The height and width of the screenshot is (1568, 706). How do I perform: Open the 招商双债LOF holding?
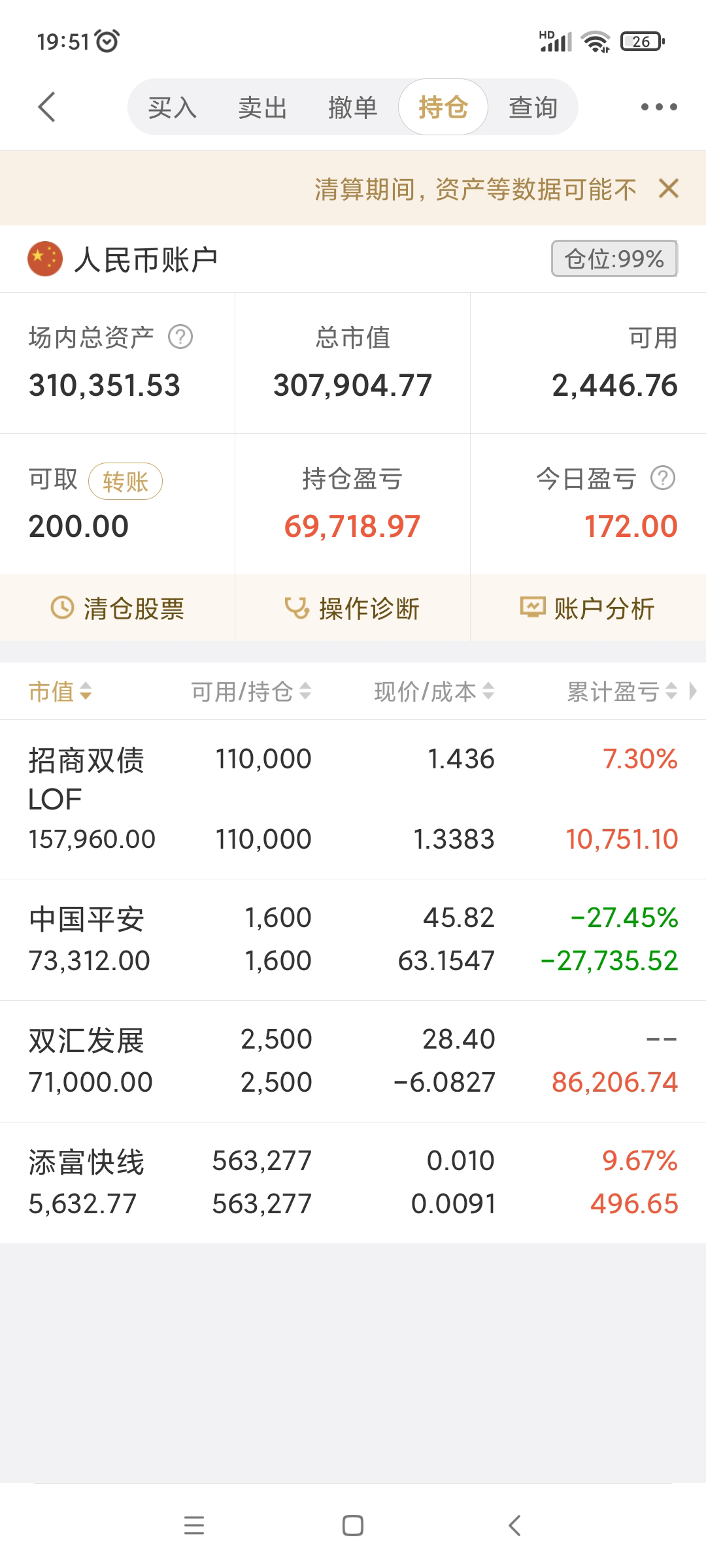[353, 799]
